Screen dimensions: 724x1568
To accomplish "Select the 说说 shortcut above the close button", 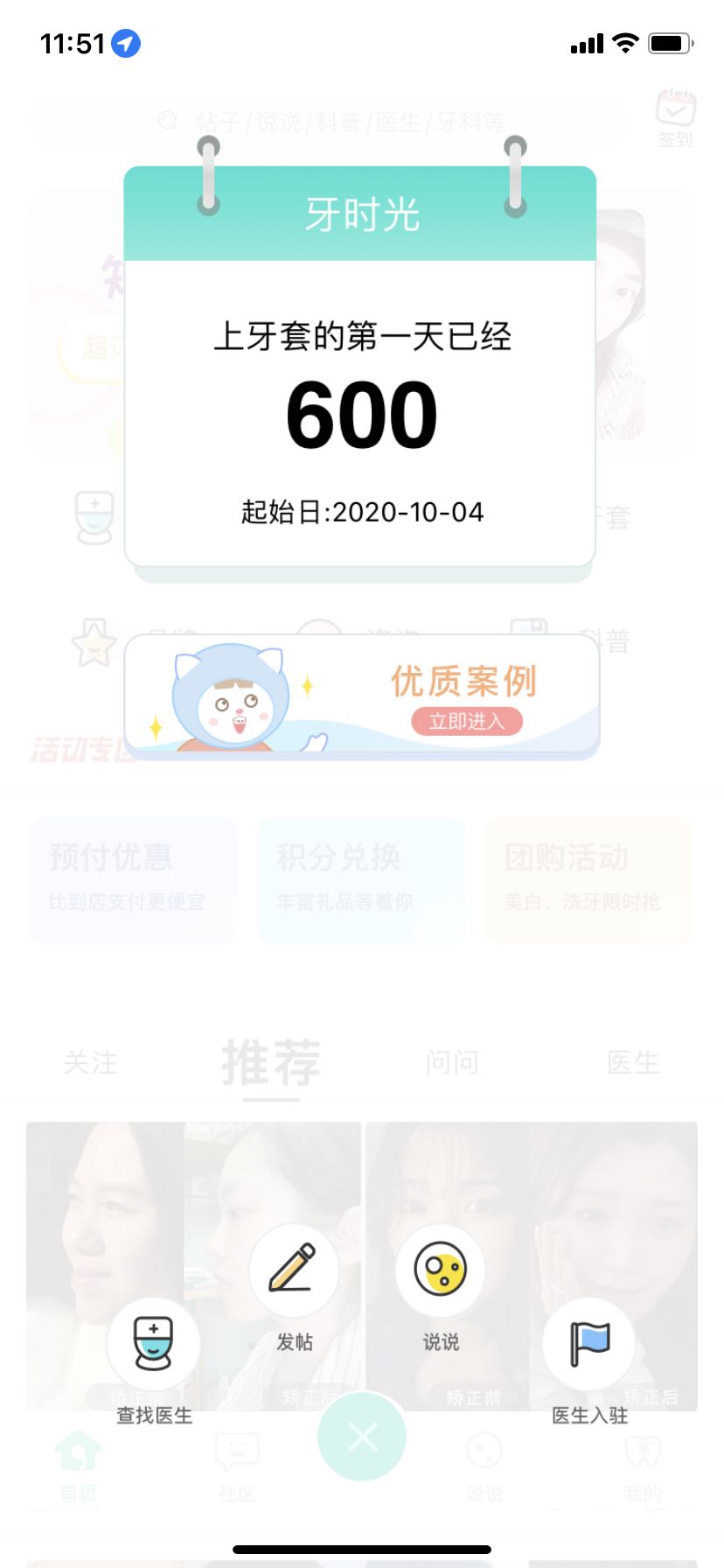I will click(441, 1270).
